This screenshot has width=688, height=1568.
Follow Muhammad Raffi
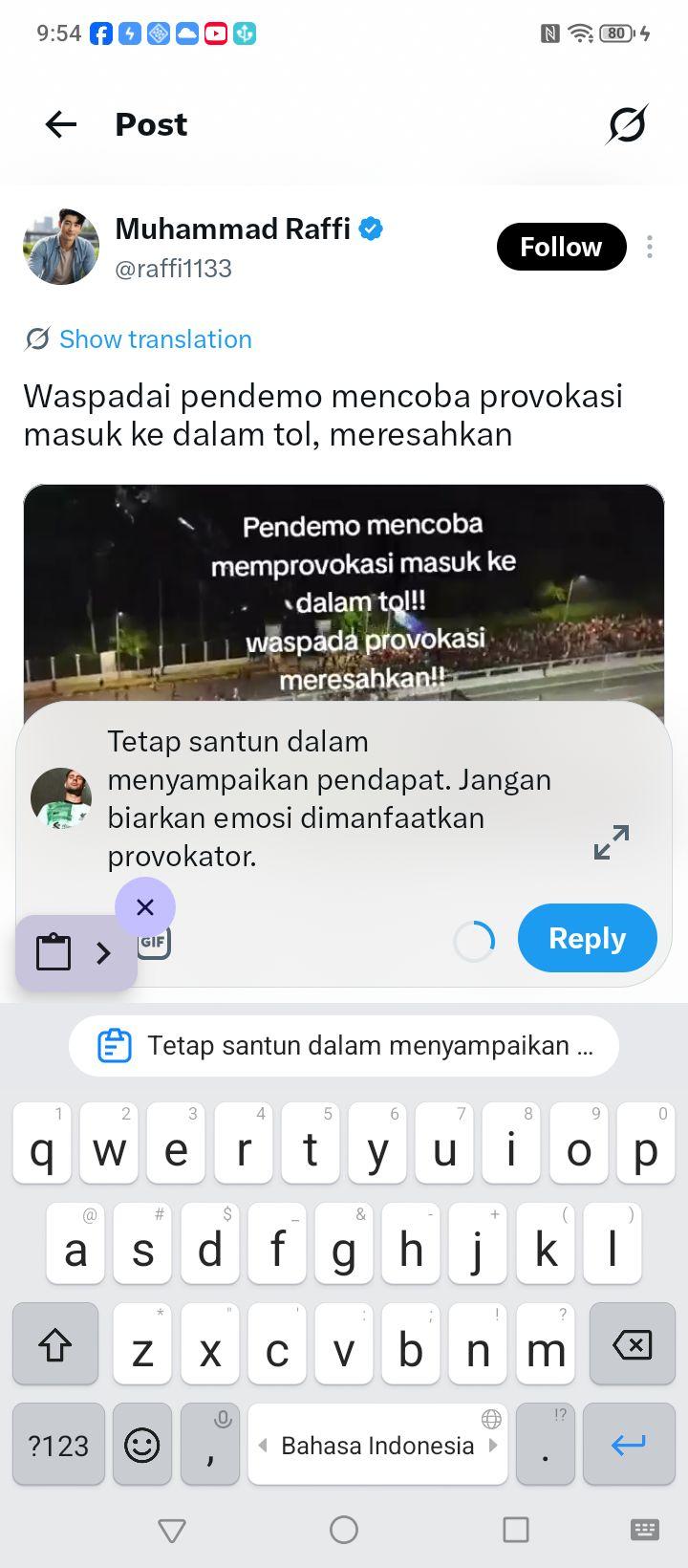[561, 247]
